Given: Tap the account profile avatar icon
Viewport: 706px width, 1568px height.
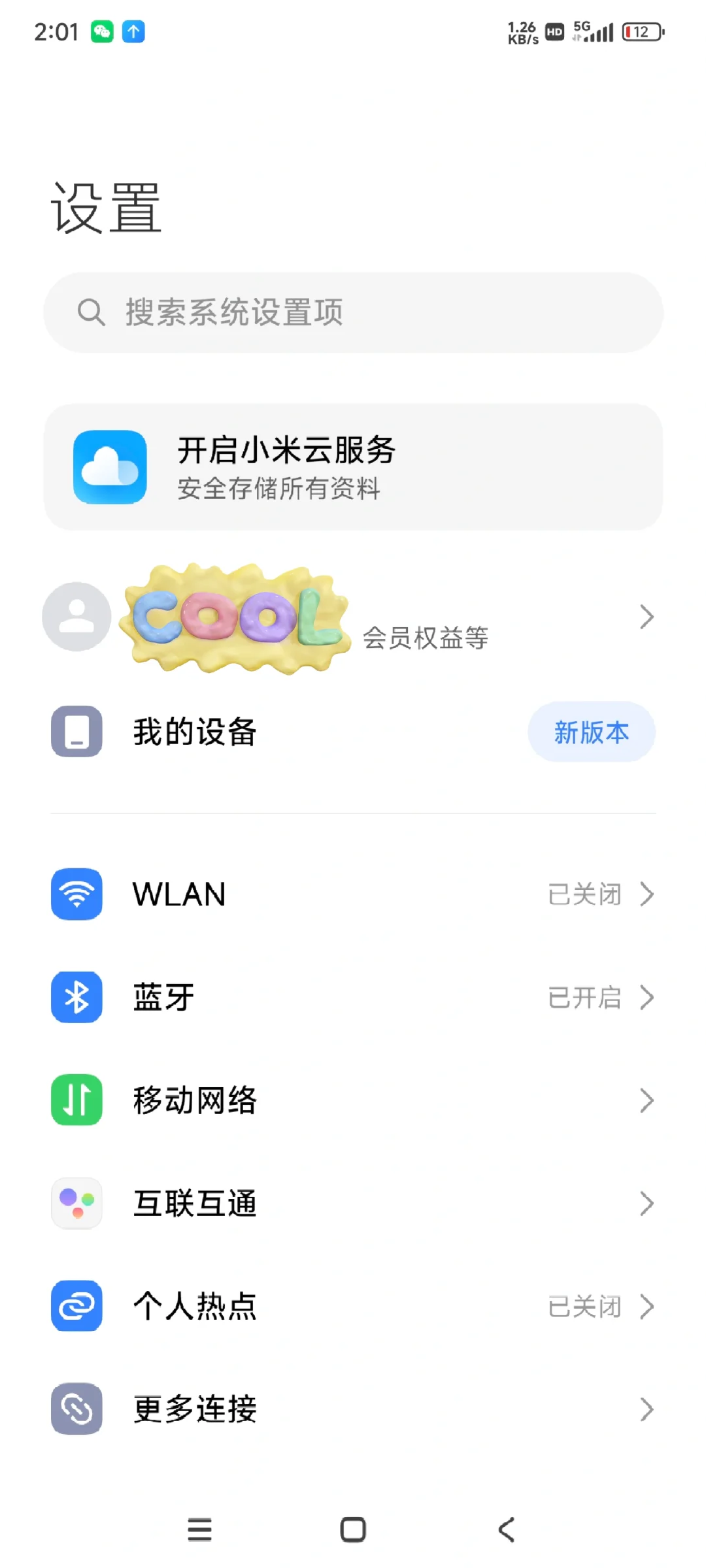Looking at the screenshot, I should point(76,616).
